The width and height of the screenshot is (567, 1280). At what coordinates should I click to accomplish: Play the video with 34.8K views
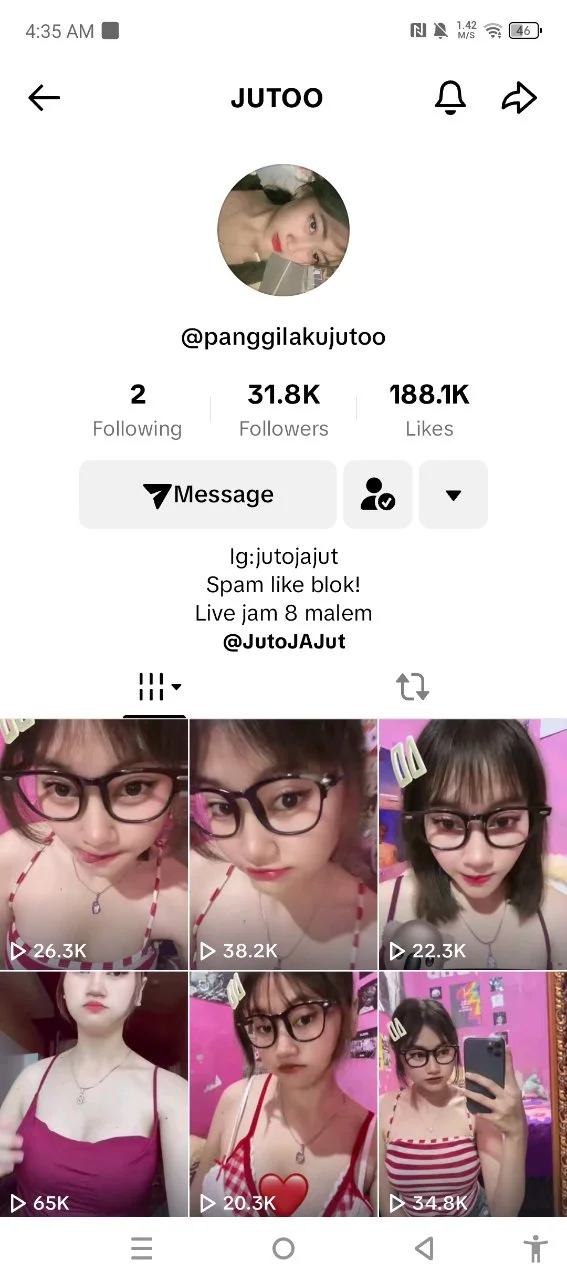click(x=473, y=1094)
